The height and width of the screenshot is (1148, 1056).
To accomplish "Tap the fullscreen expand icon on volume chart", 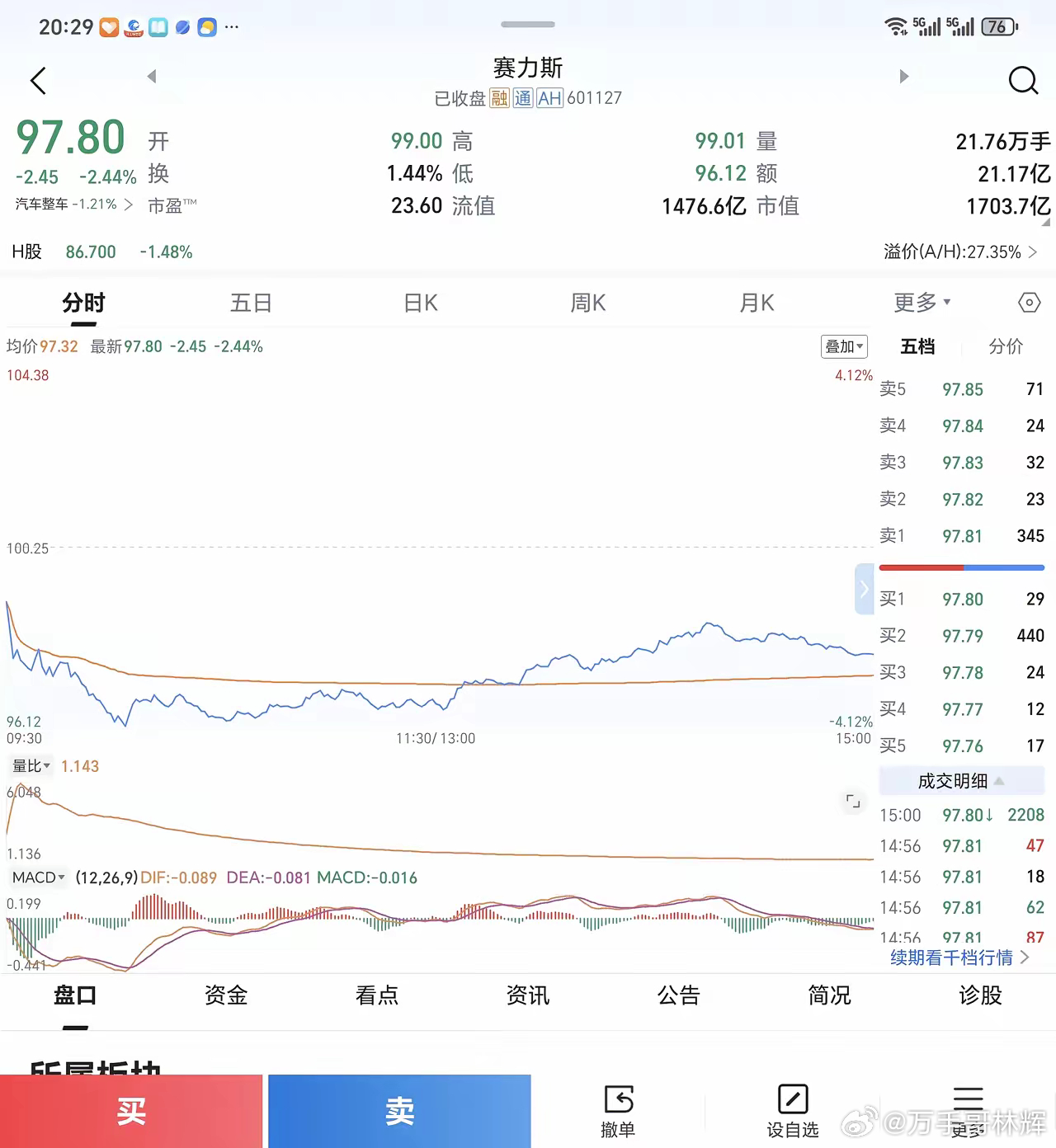I will pos(854,802).
